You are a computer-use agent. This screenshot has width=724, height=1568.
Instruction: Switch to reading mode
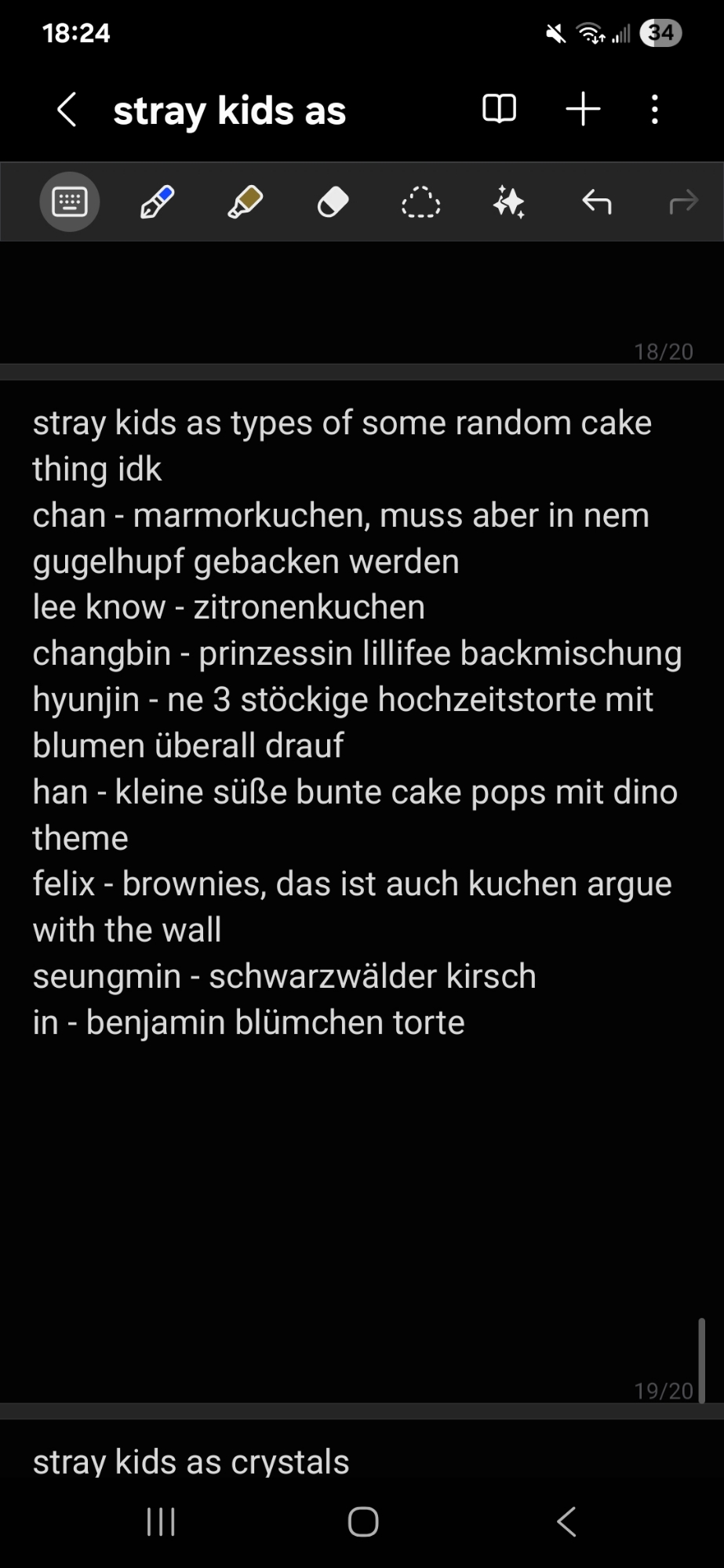click(x=499, y=109)
